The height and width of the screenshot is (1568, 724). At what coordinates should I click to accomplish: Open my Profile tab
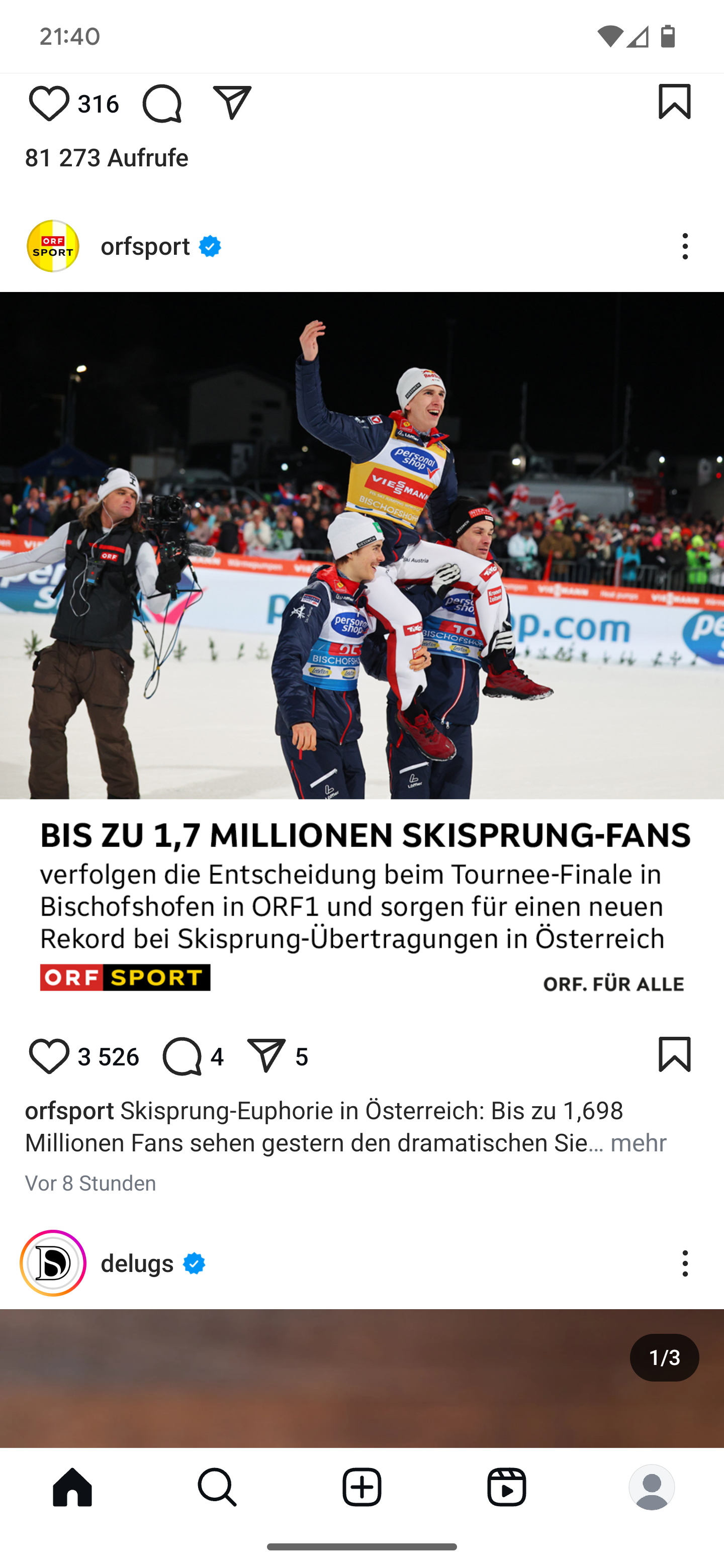click(x=652, y=1487)
